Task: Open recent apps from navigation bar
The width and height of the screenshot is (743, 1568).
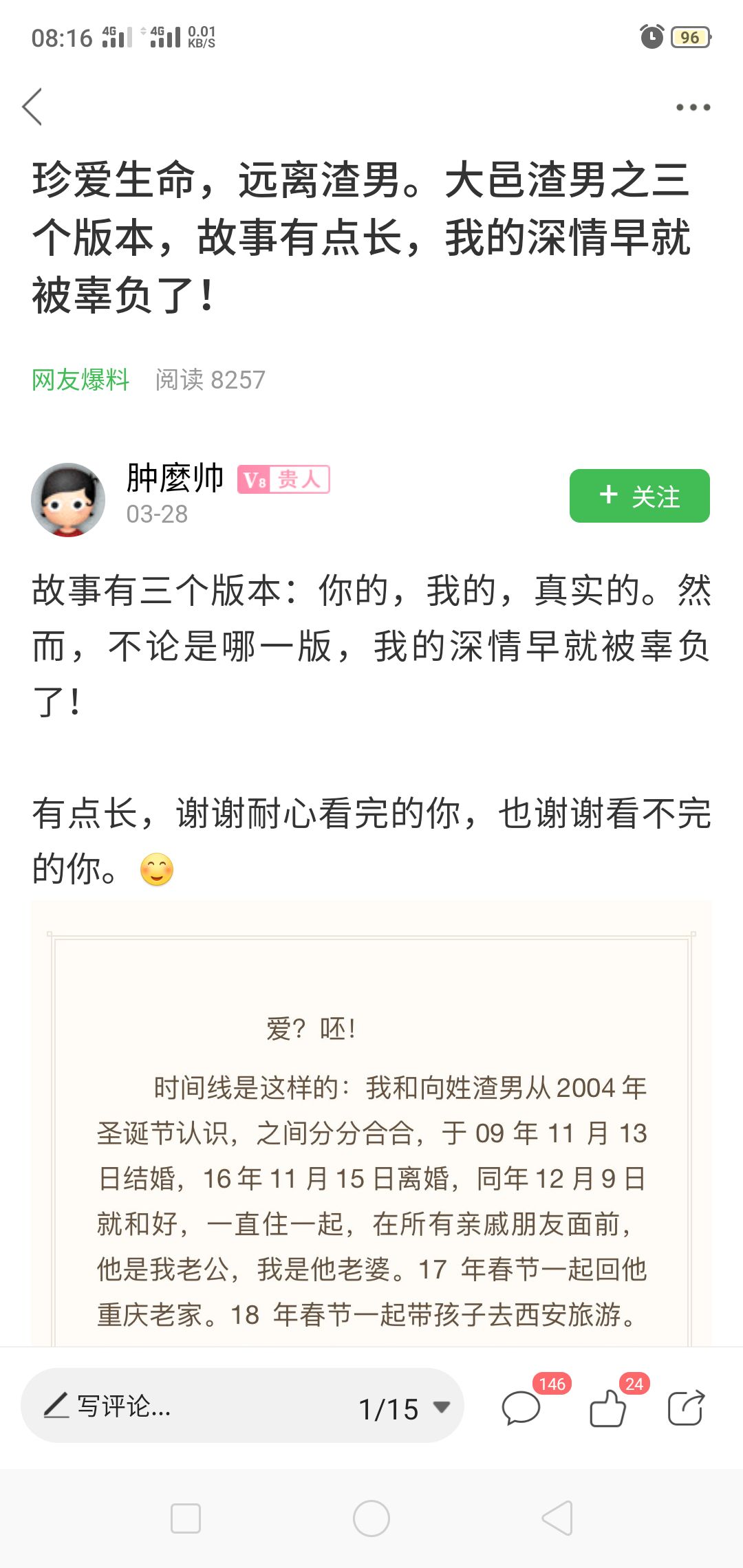Action: [186, 1518]
